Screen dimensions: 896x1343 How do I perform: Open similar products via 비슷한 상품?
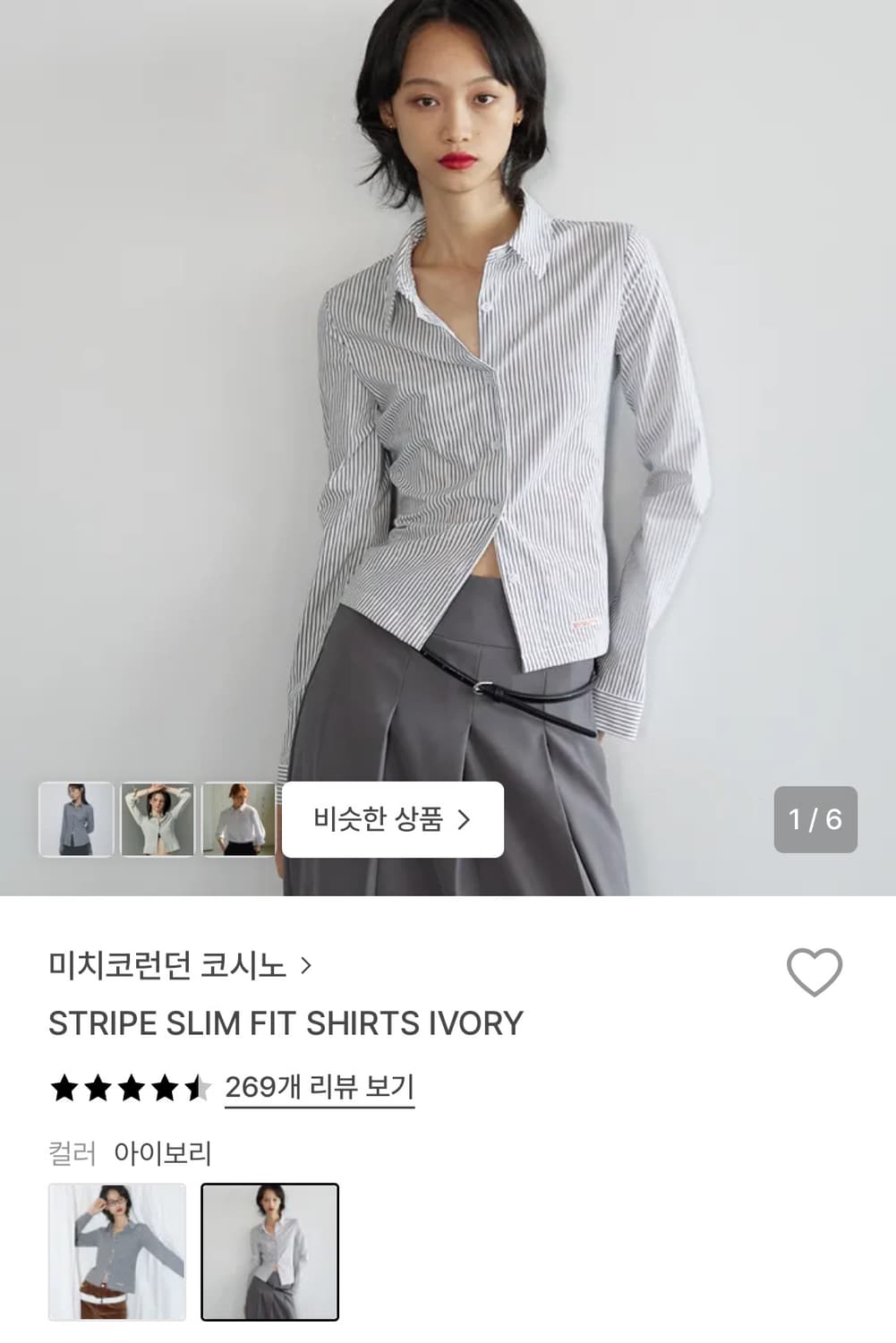click(x=394, y=818)
